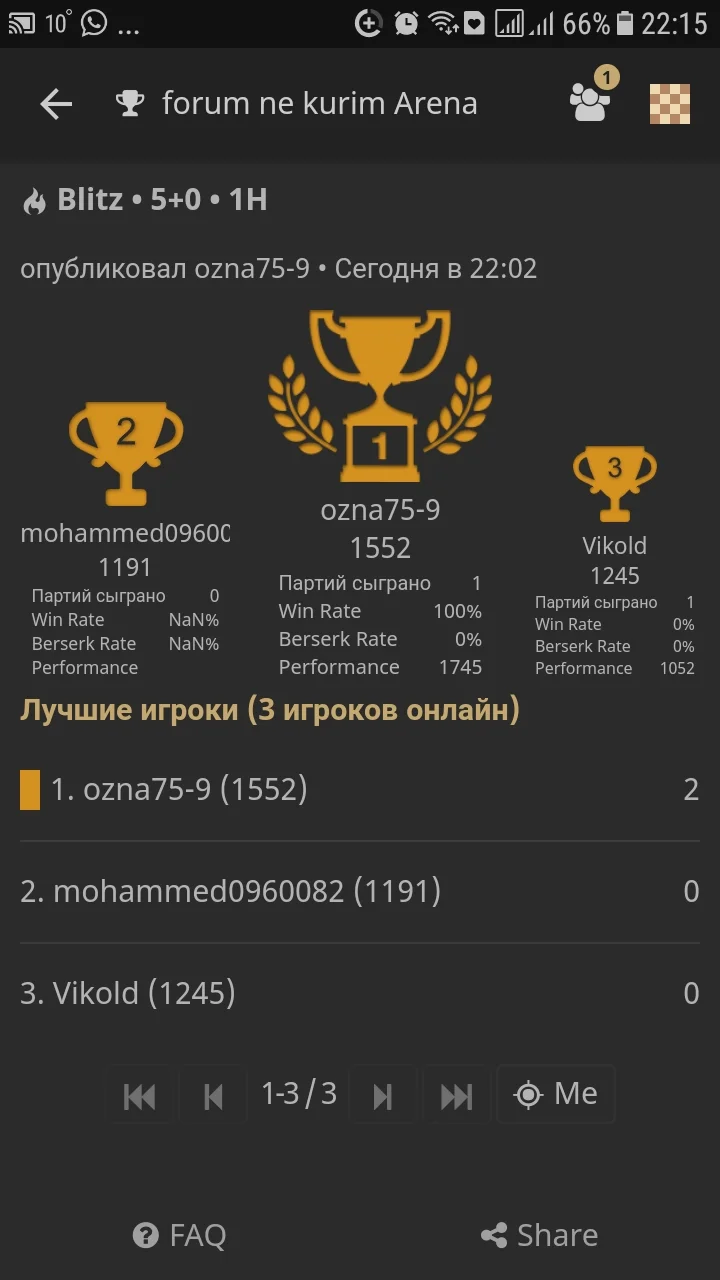Open ozna75-9 profile from the leaderboard
The height and width of the screenshot is (1280, 720).
pyautogui.click(x=163, y=789)
